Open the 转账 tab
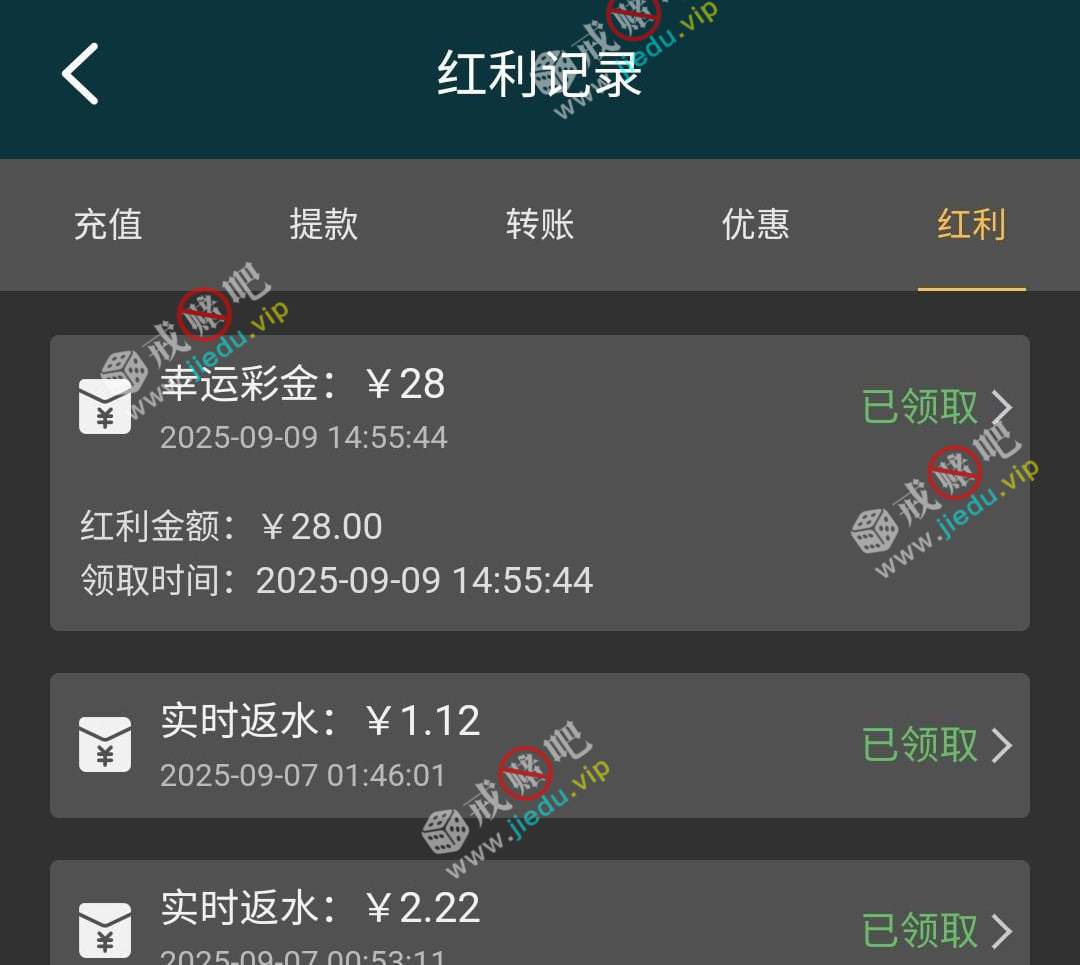Image resolution: width=1080 pixels, height=965 pixels. [x=540, y=225]
